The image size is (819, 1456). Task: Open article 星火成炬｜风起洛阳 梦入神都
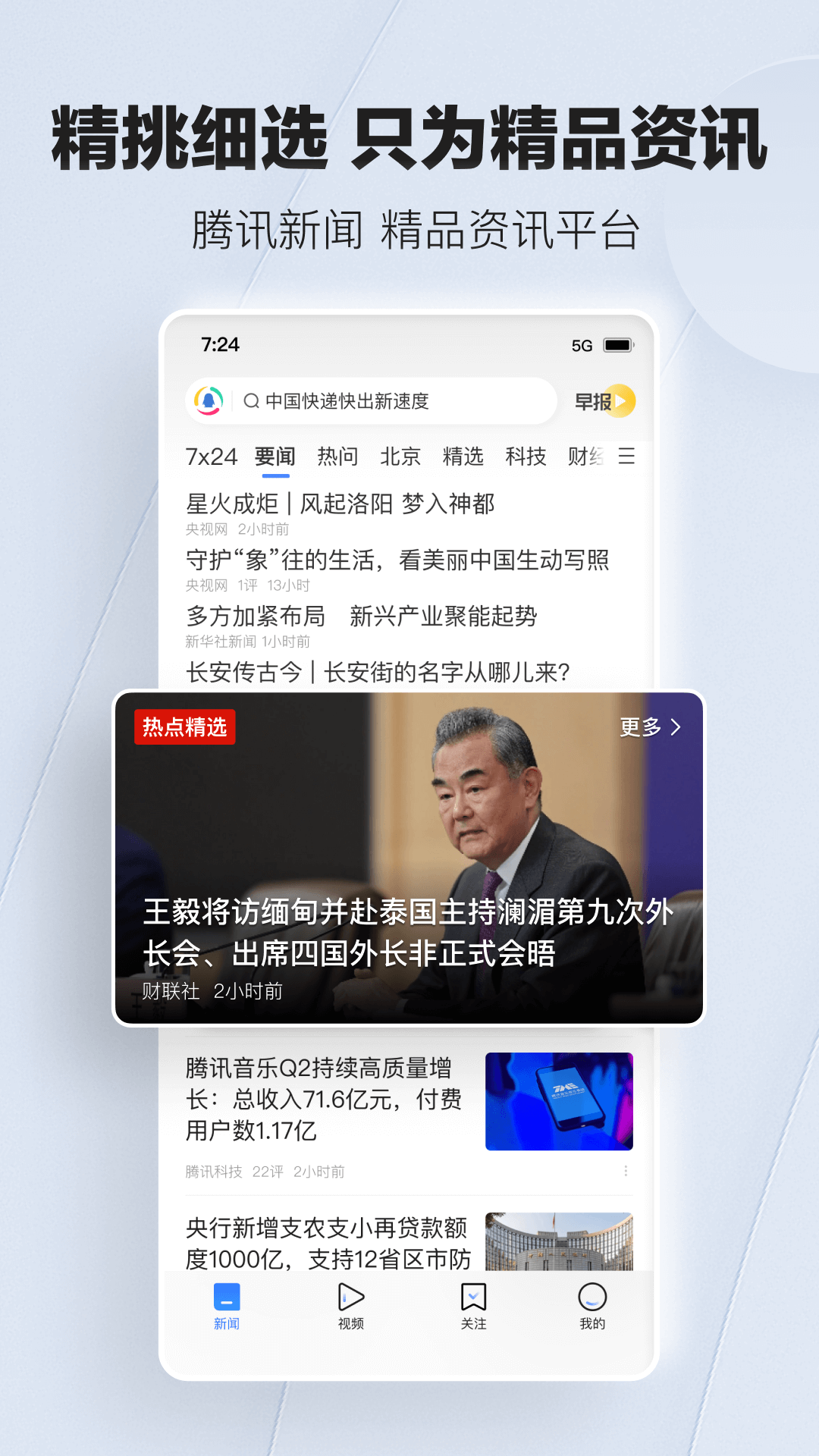[x=341, y=504]
